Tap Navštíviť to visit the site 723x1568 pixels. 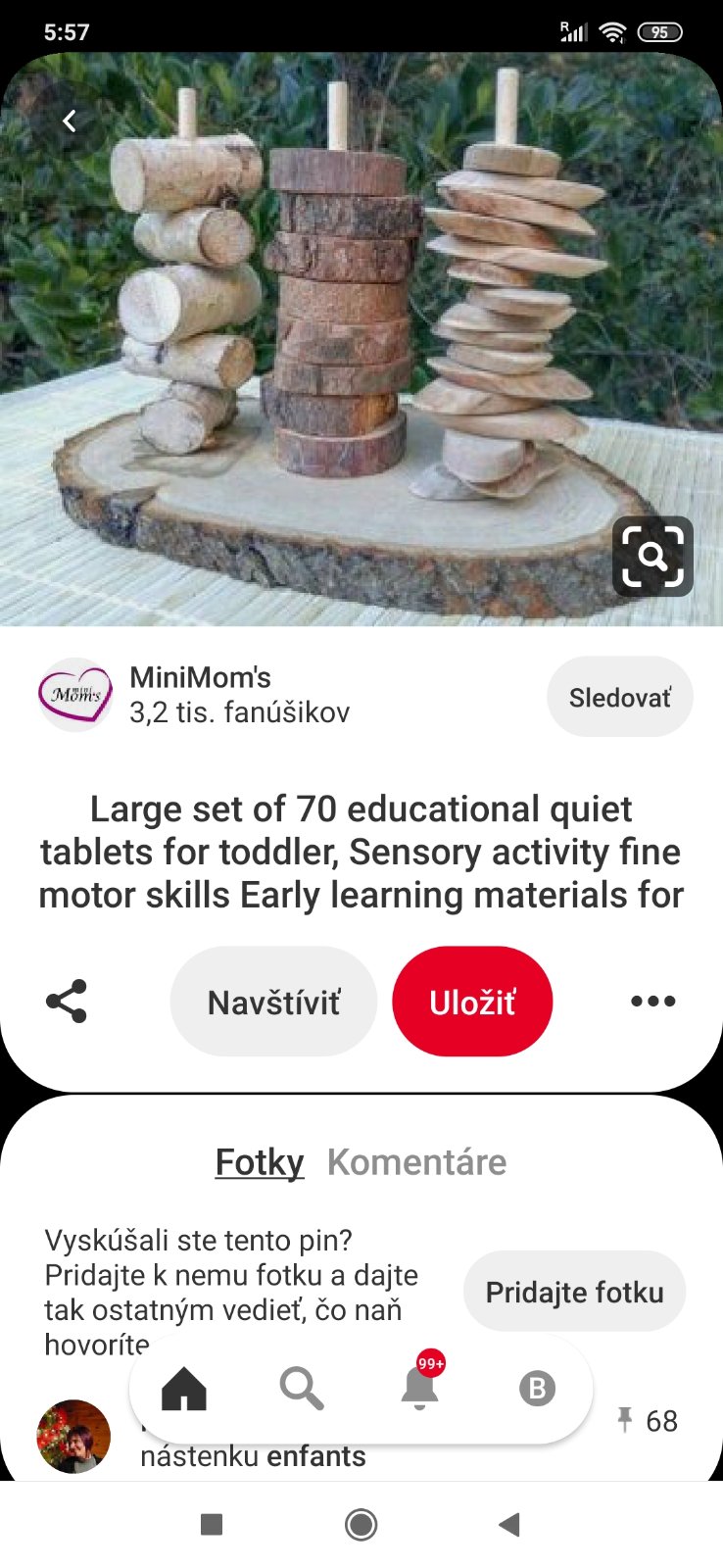pos(273,1002)
